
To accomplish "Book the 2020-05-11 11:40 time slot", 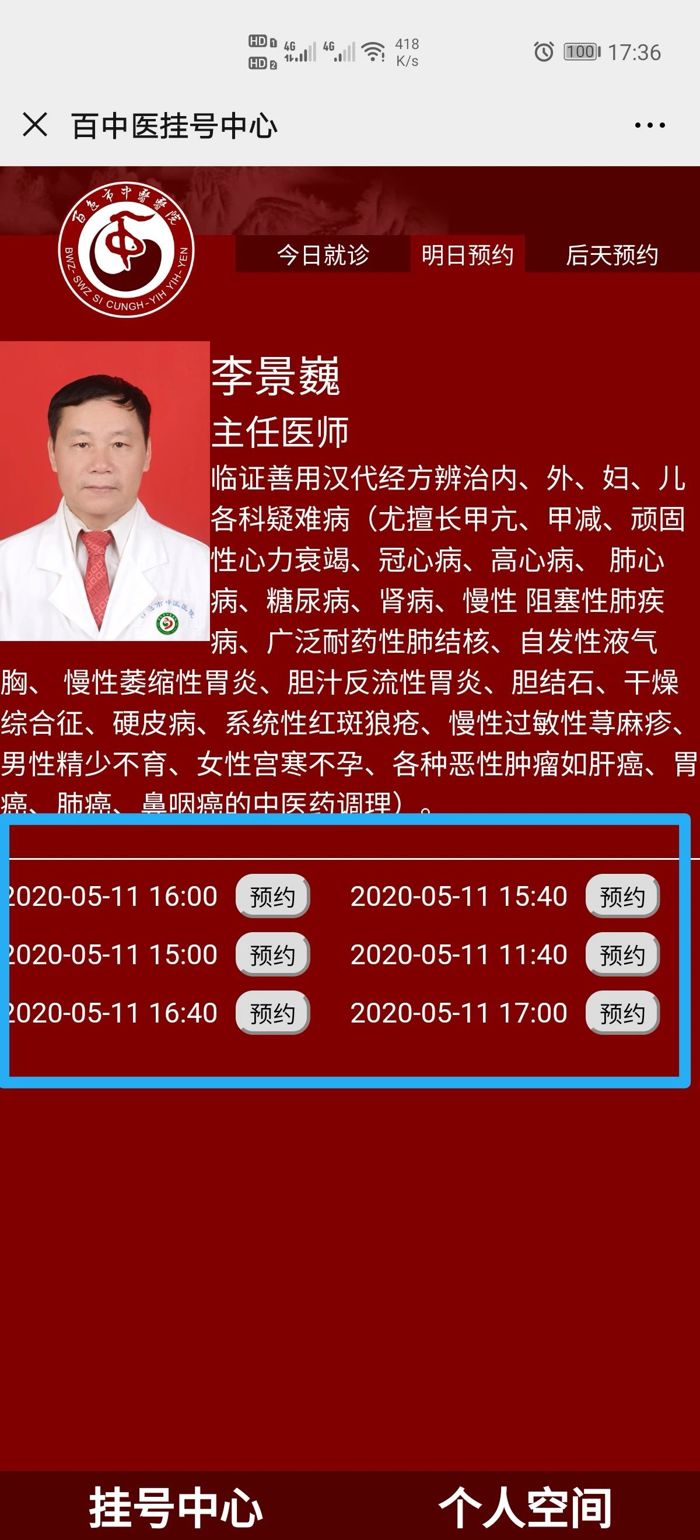I will pyautogui.click(x=622, y=955).
